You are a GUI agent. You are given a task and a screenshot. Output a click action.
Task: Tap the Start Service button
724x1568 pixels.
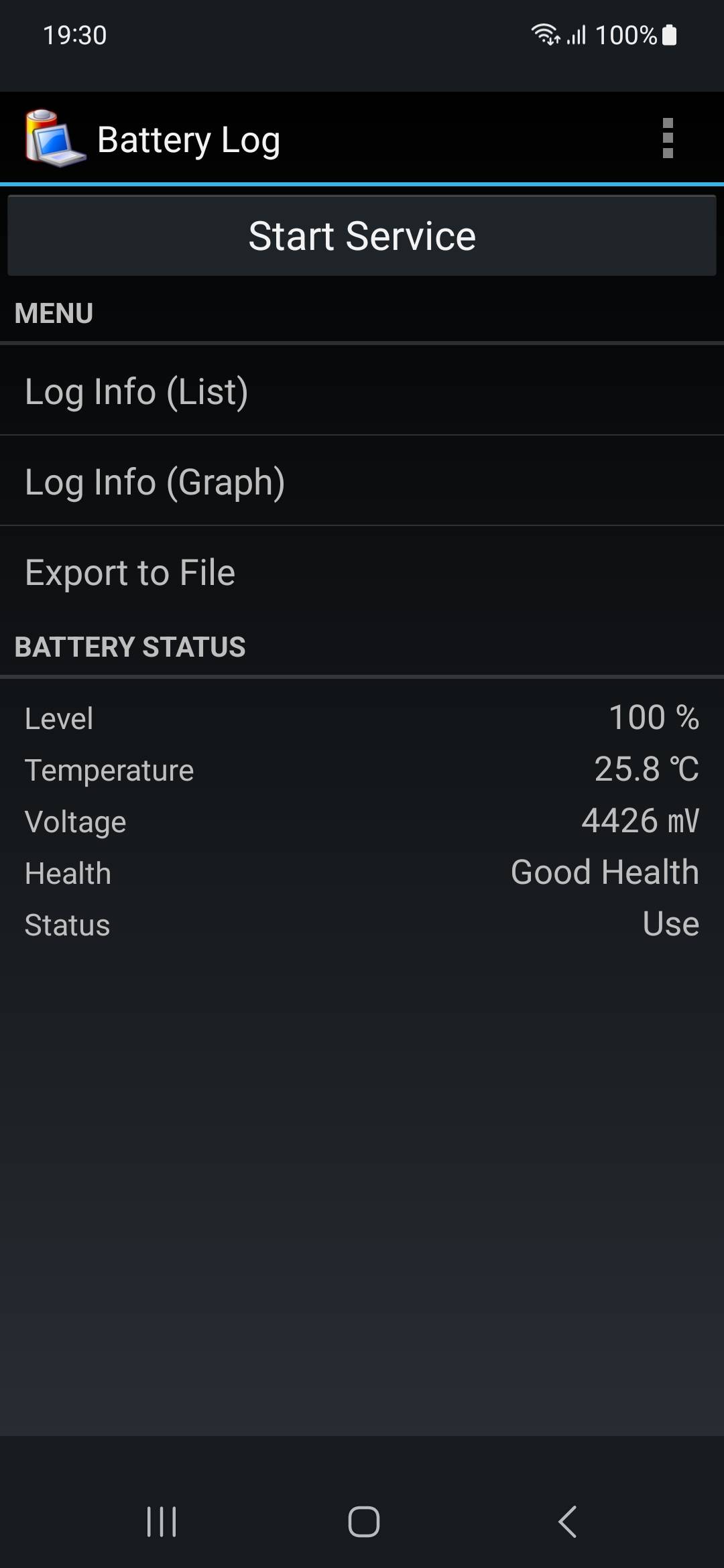362,236
